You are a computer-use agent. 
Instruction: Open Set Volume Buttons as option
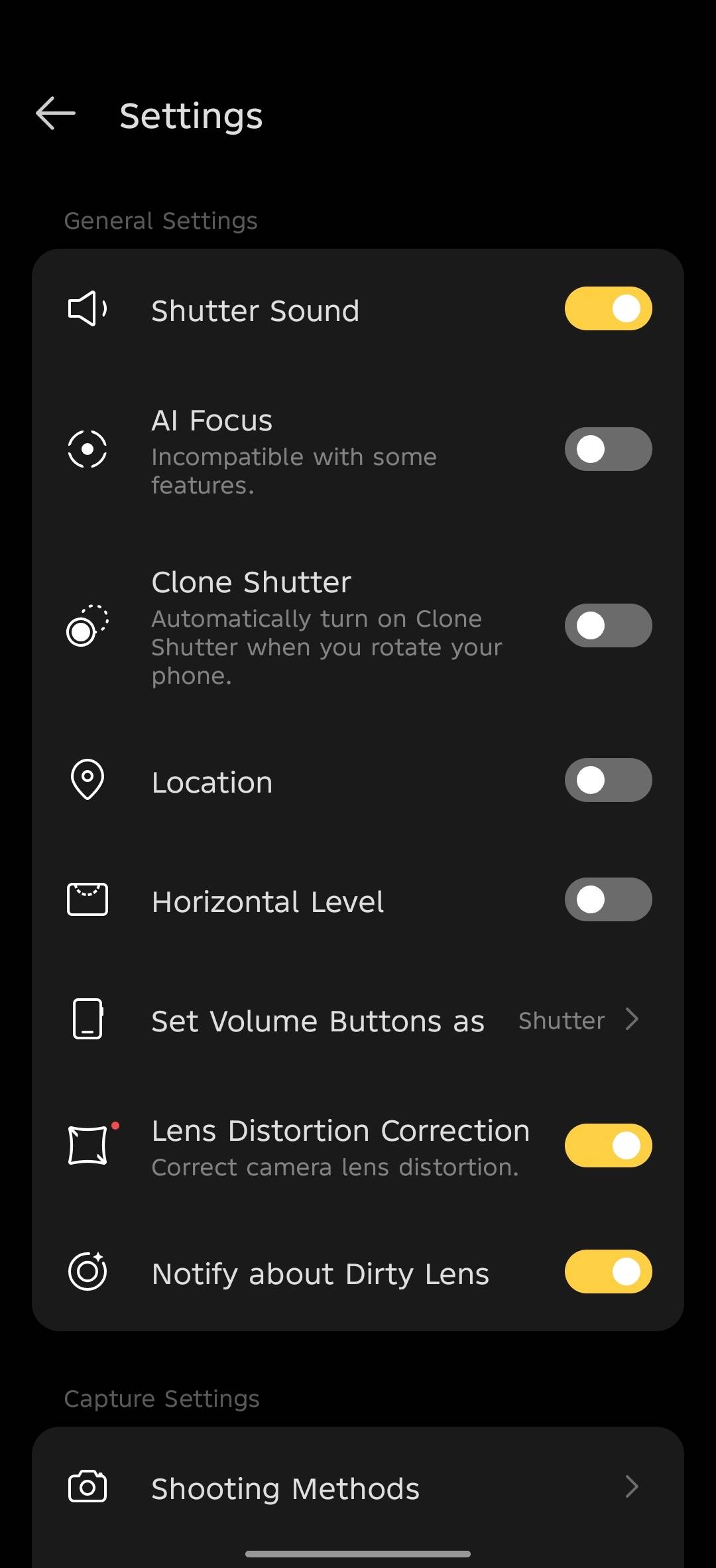pyautogui.click(x=358, y=1020)
